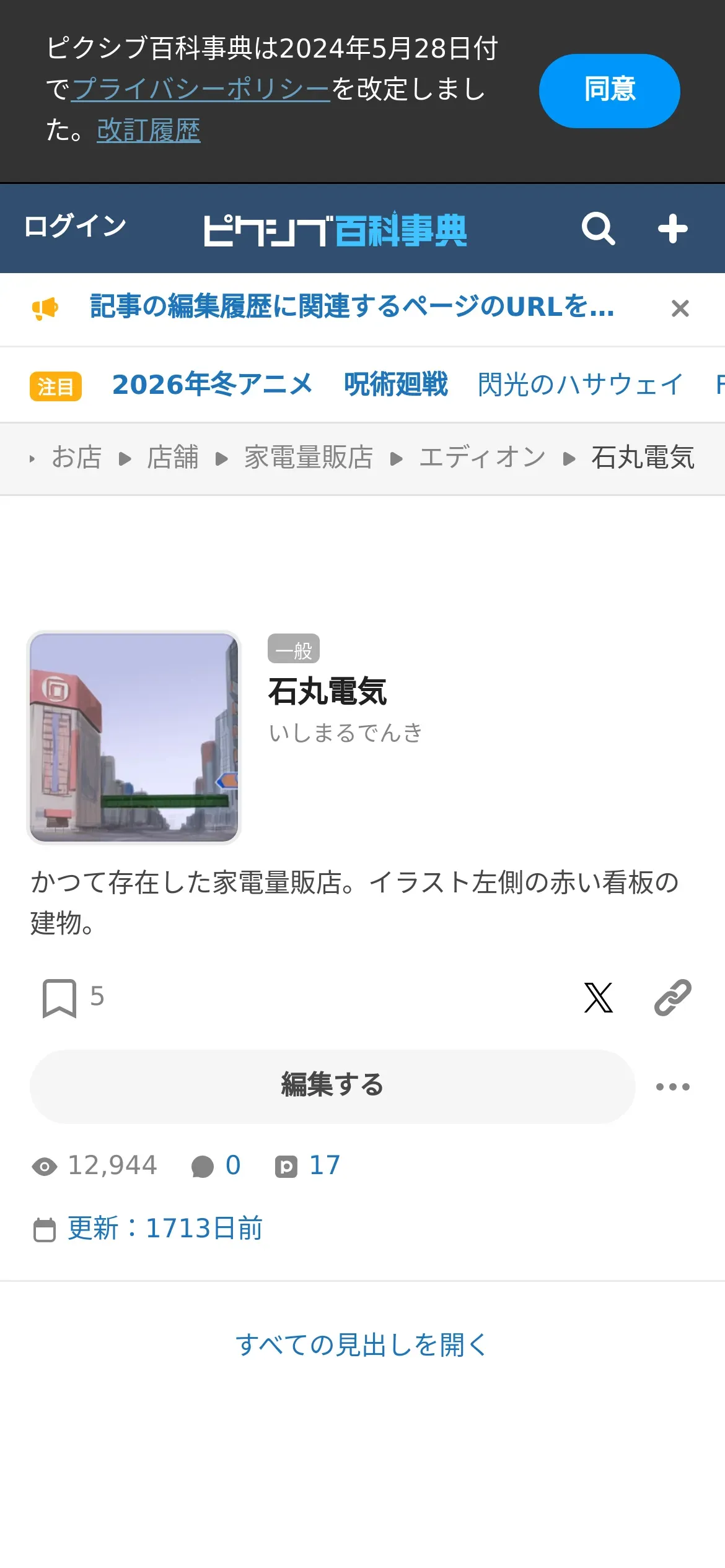Tap 編集する to edit the article
The image size is (725, 1568).
[332, 1086]
